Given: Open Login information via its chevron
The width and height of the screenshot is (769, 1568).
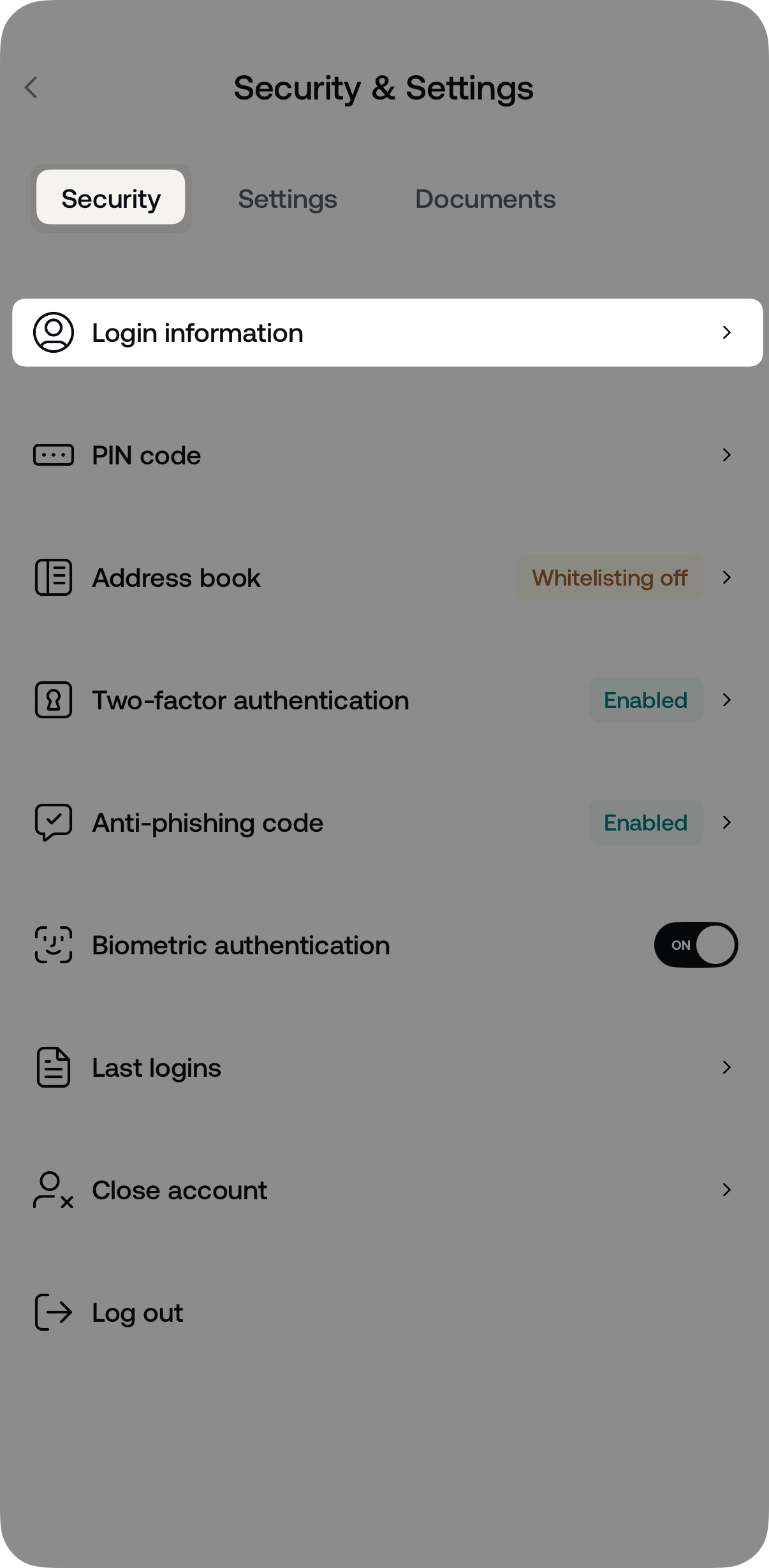Looking at the screenshot, I should point(726,332).
